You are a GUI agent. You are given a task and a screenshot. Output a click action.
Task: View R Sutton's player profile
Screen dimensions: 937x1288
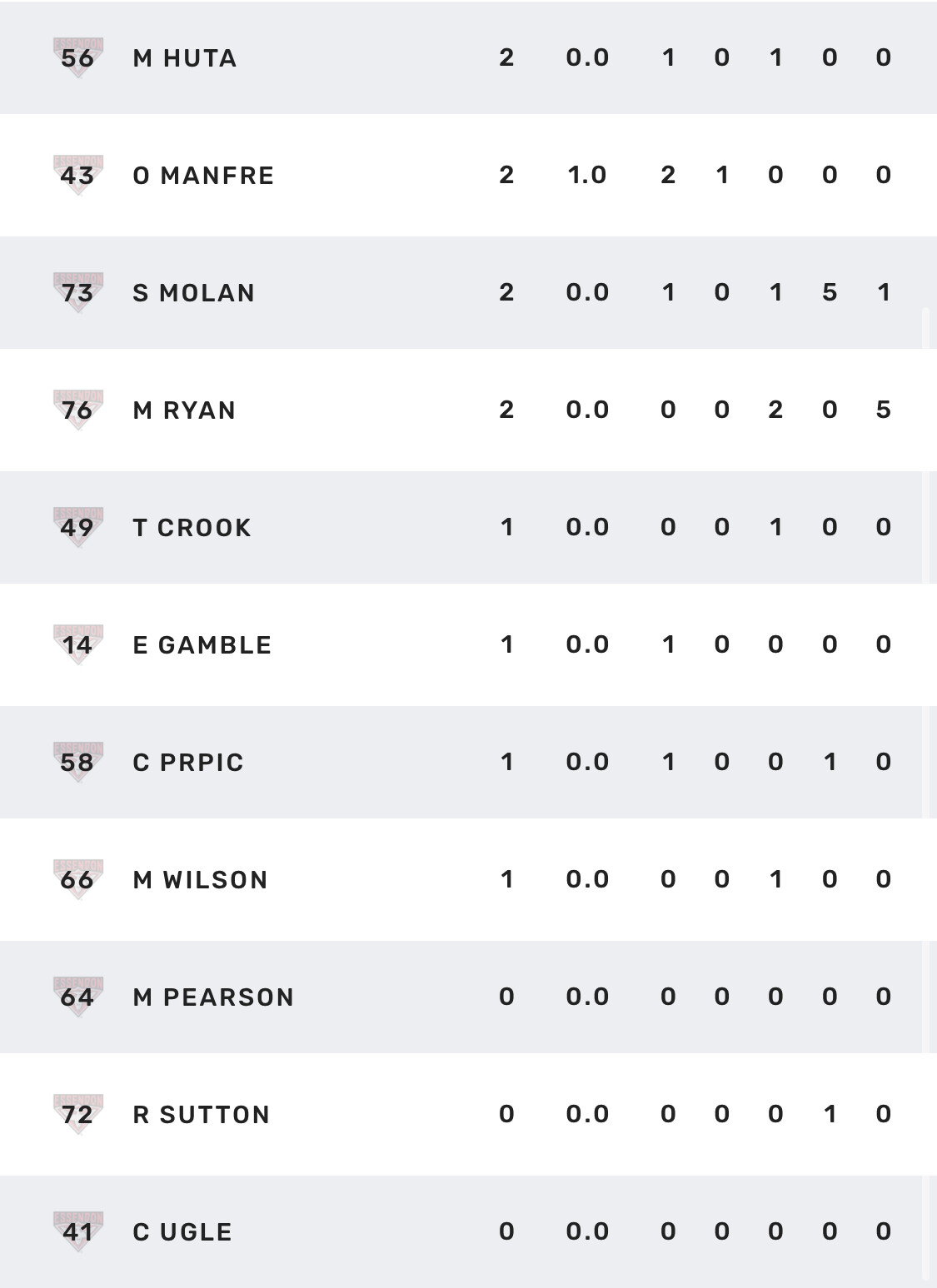pyautogui.click(x=202, y=1115)
